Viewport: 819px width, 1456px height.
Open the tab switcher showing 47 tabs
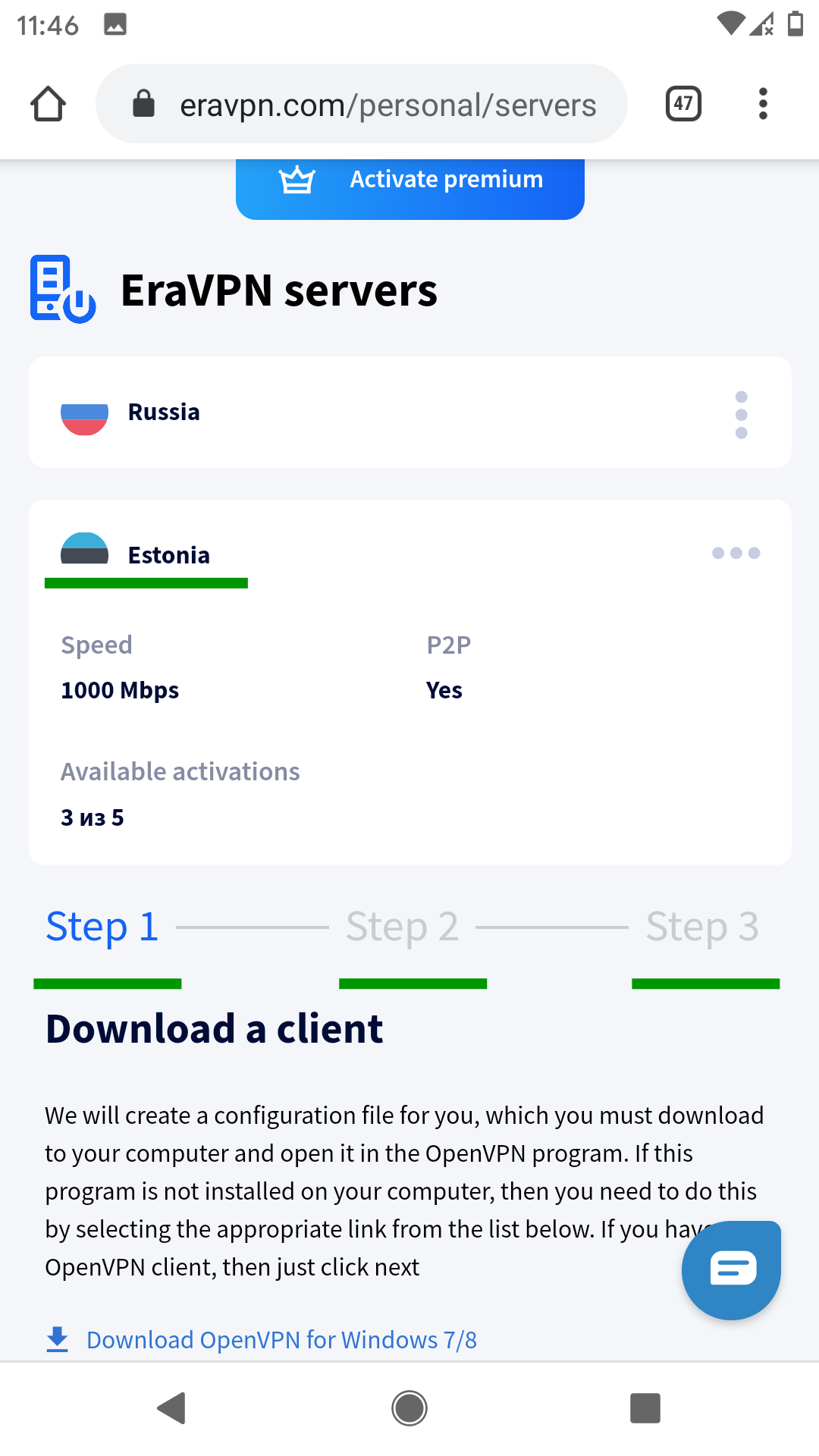point(683,104)
